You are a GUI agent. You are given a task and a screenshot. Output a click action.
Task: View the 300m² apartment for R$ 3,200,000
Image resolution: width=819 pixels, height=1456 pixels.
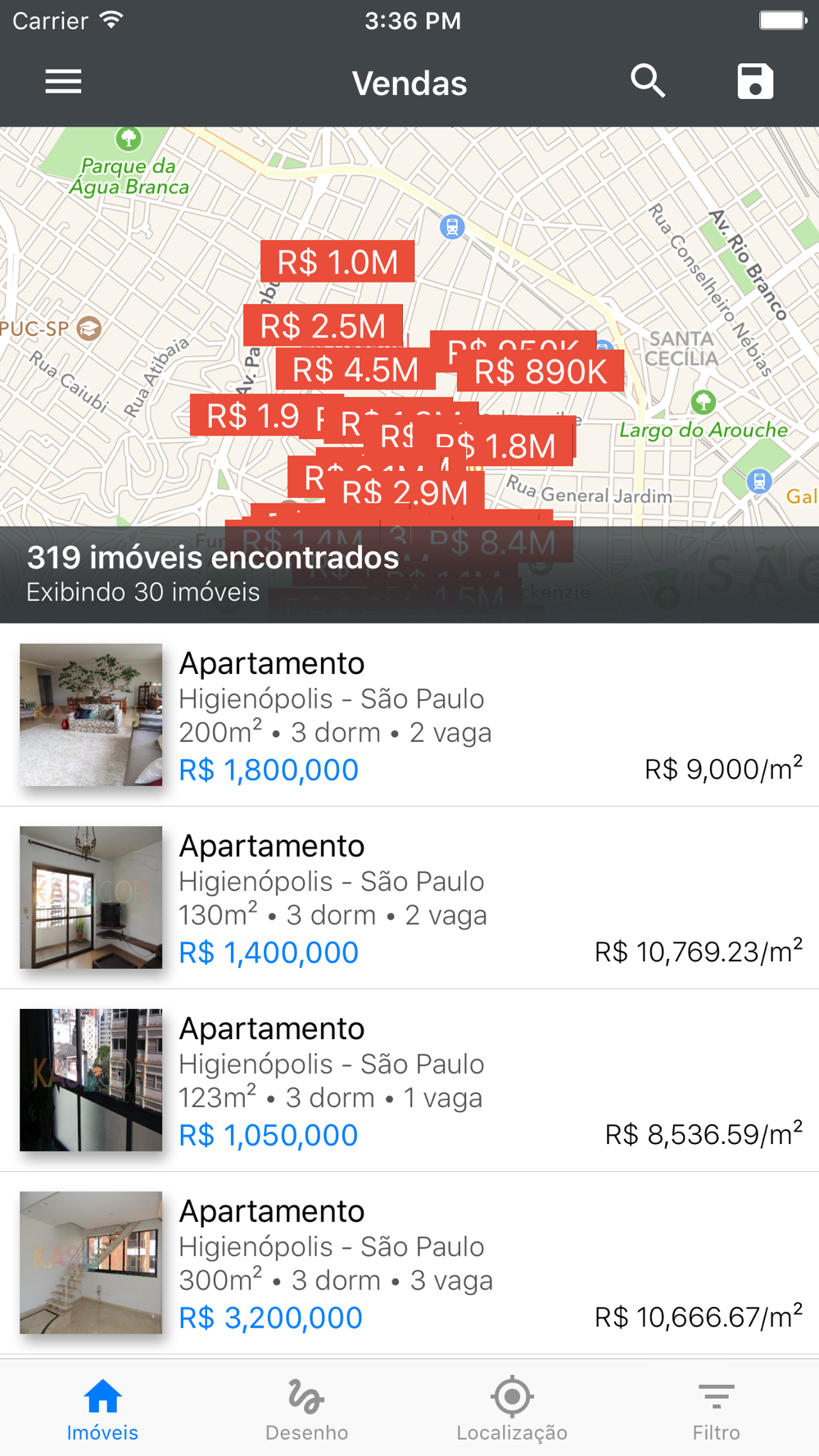pyautogui.click(x=409, y=1263)
